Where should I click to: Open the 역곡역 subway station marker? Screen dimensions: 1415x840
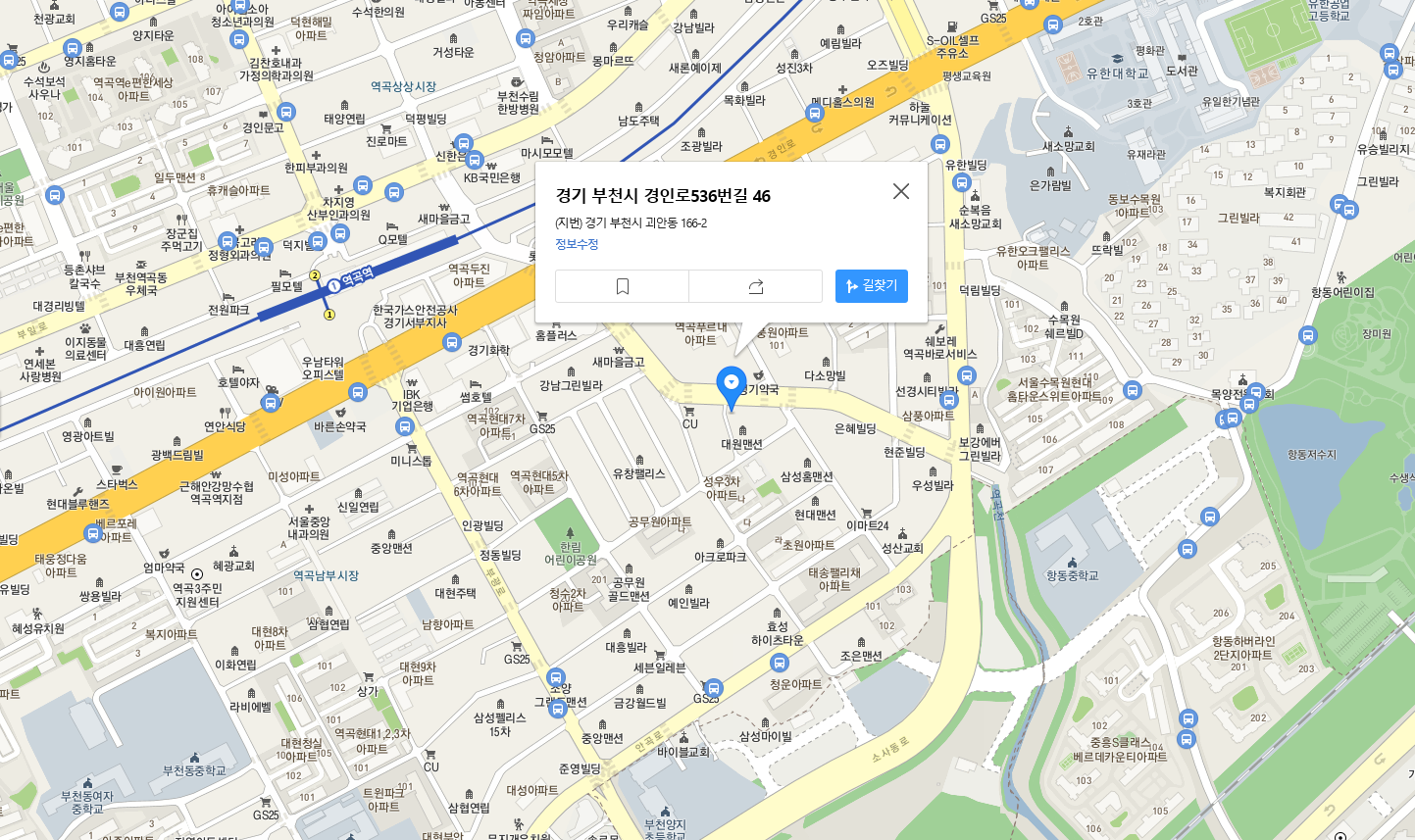334,285
